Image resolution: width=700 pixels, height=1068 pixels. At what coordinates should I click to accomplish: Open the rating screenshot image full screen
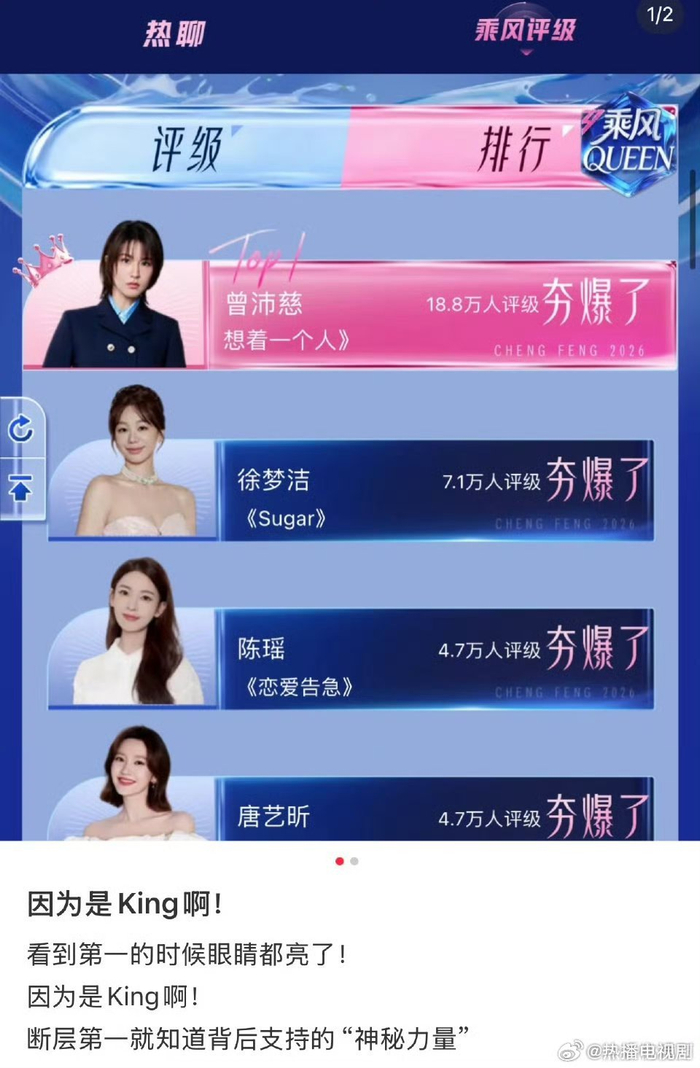point(350,420)
